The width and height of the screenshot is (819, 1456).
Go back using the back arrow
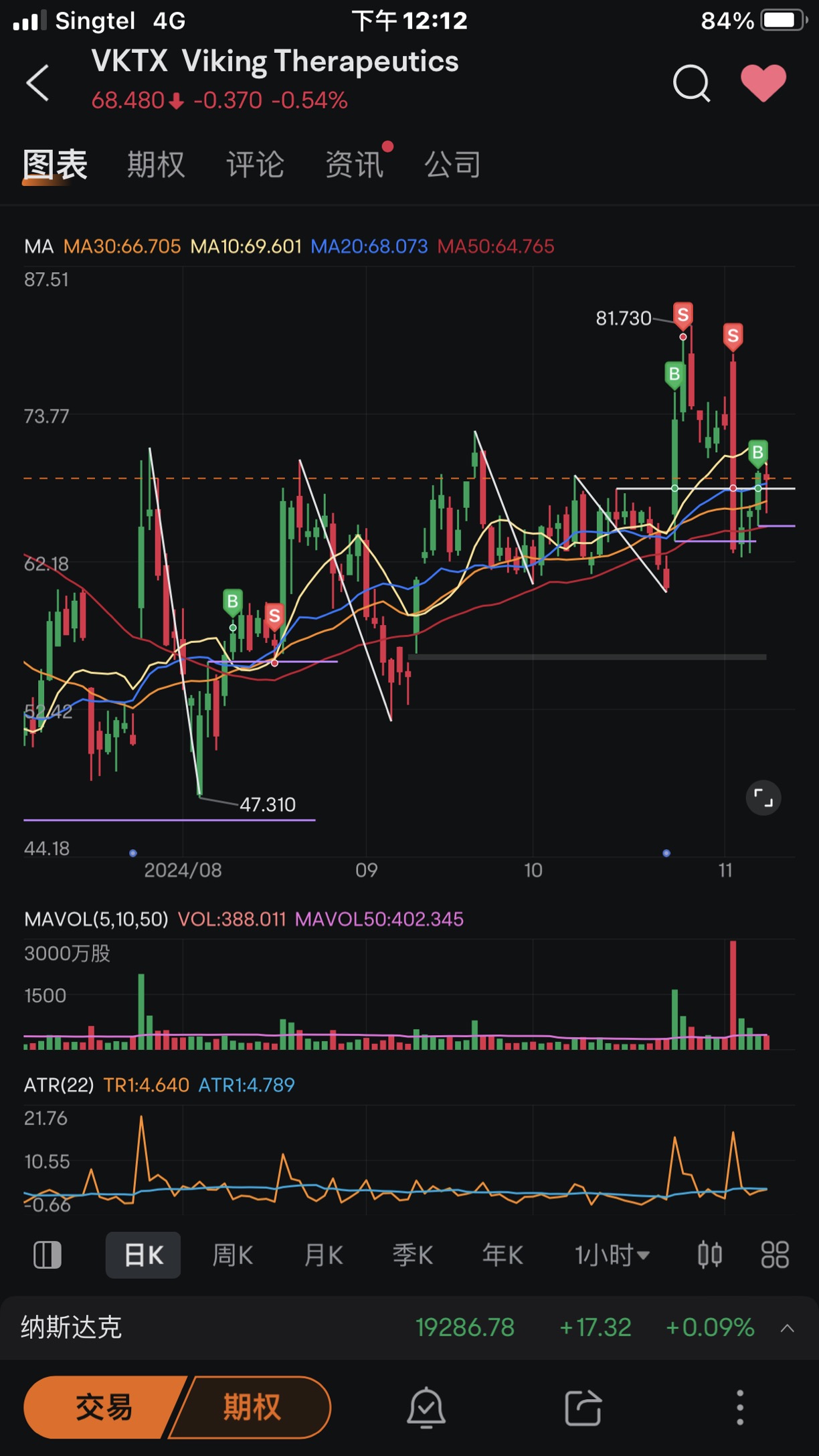(x=37, y=83)
